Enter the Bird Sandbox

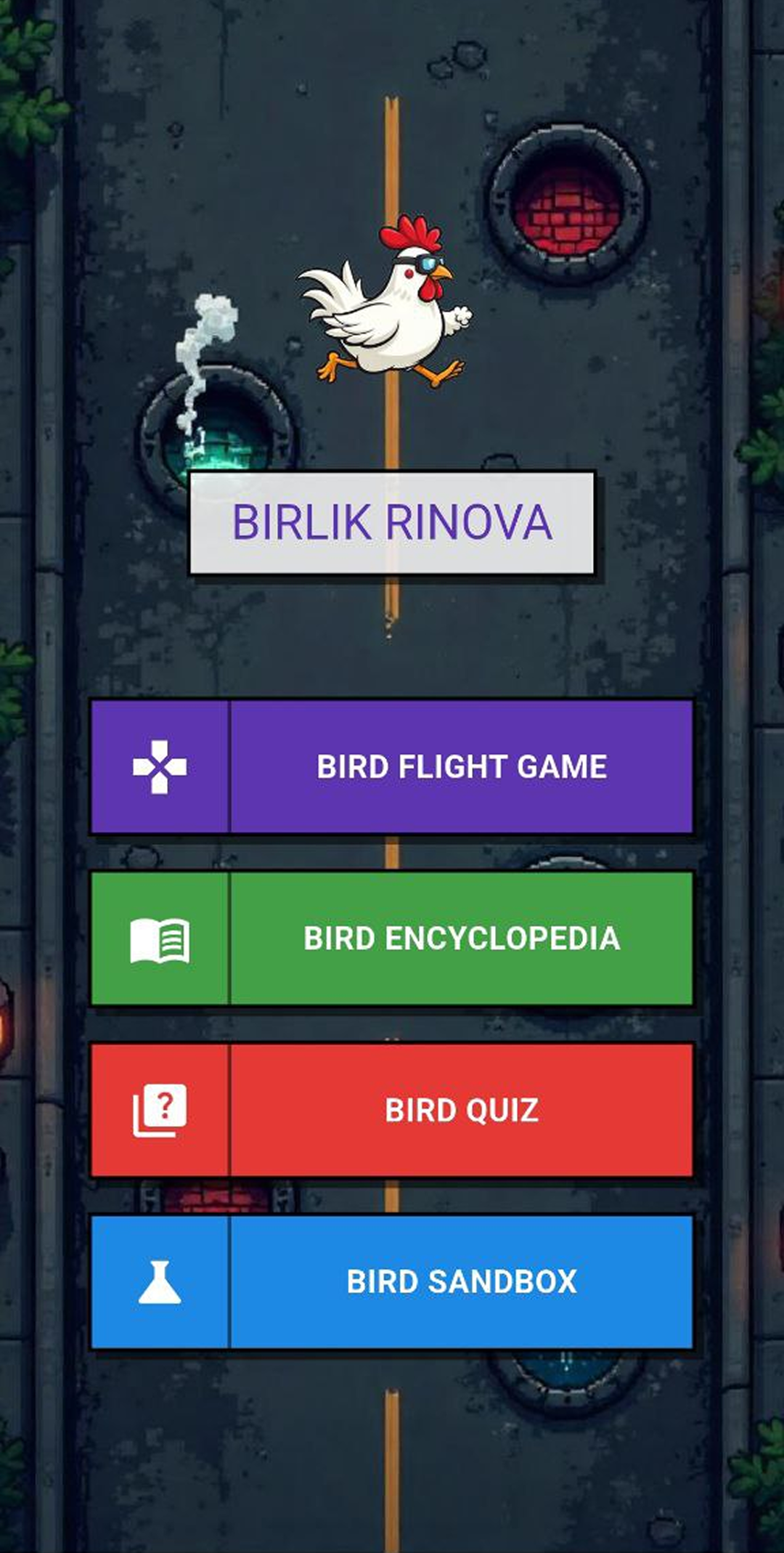pyautogui.click(x=392, y=1281)
